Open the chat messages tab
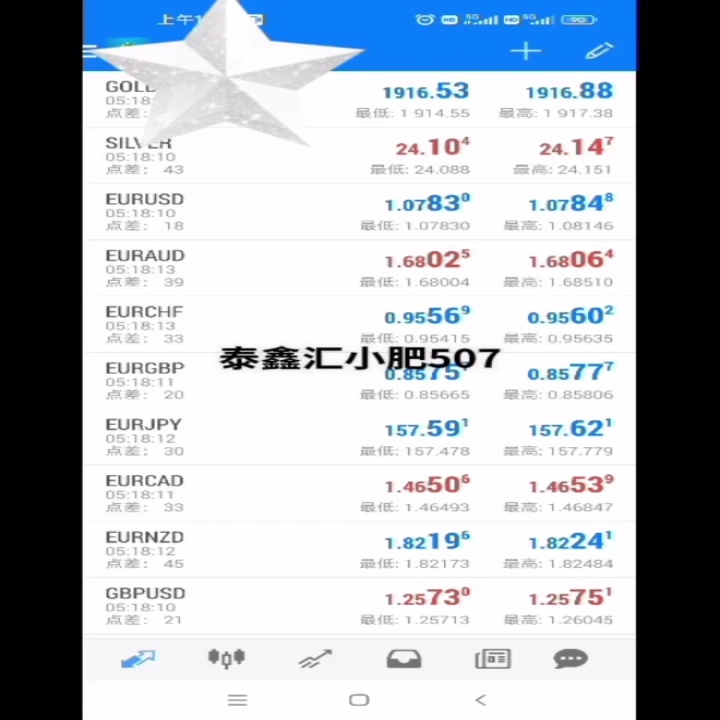The width and height of the screenshot is (720, 720). (x=571, y=658)
